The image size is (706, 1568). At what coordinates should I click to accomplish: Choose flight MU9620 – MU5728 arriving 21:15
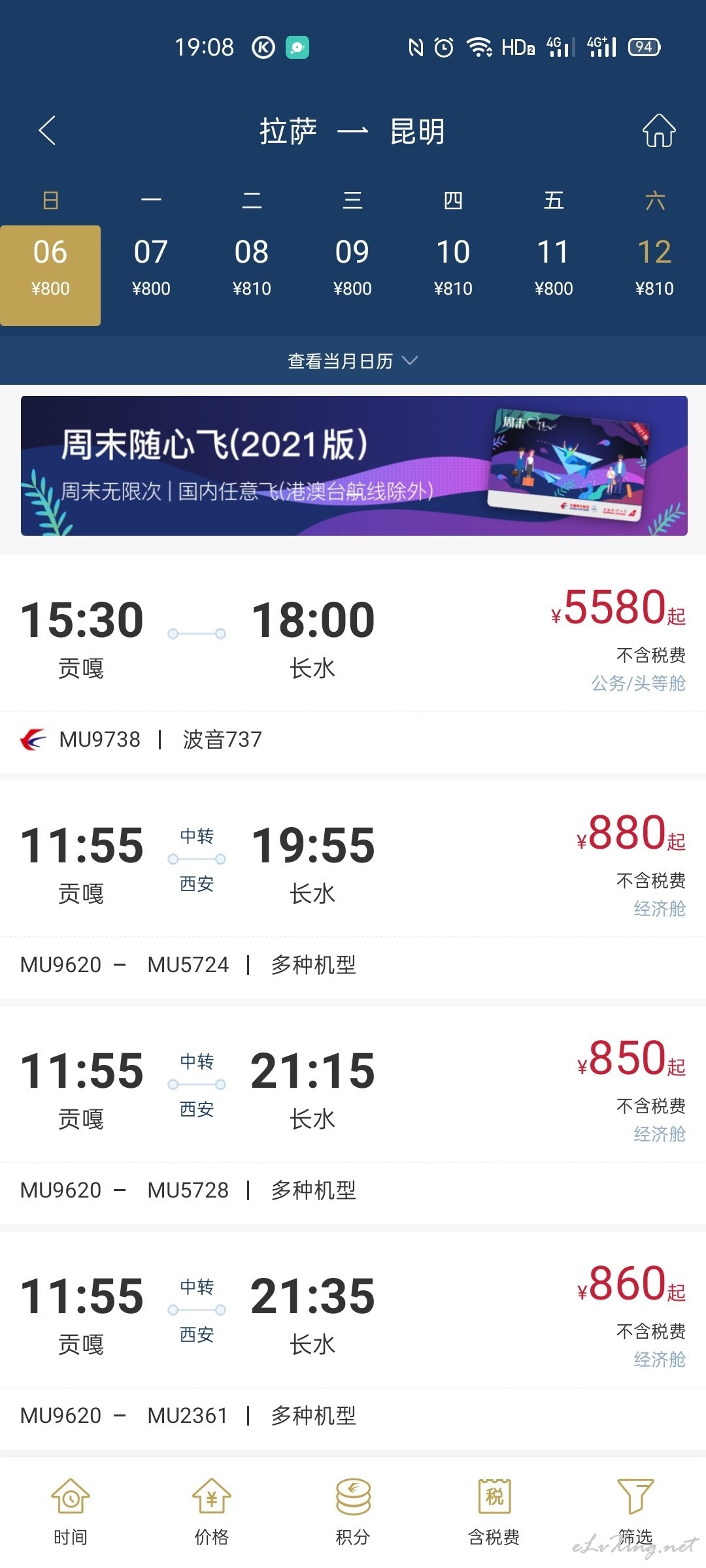[x=353, y=1115]
